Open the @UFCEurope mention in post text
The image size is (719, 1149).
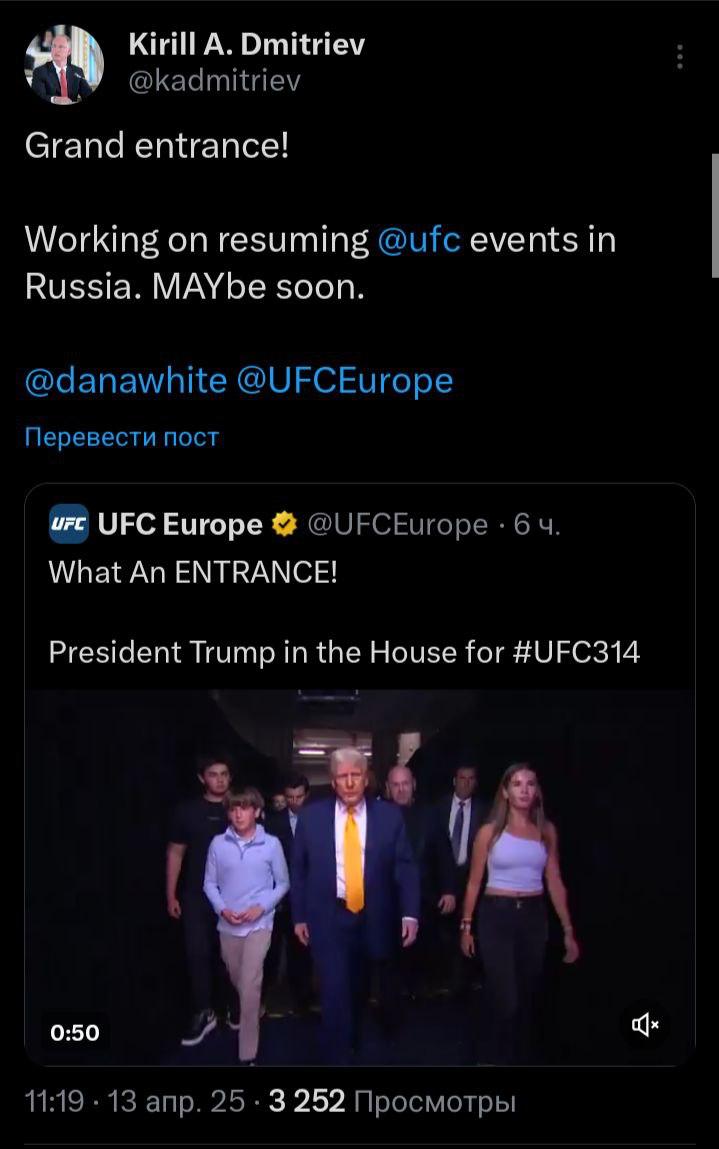point(345,380)
